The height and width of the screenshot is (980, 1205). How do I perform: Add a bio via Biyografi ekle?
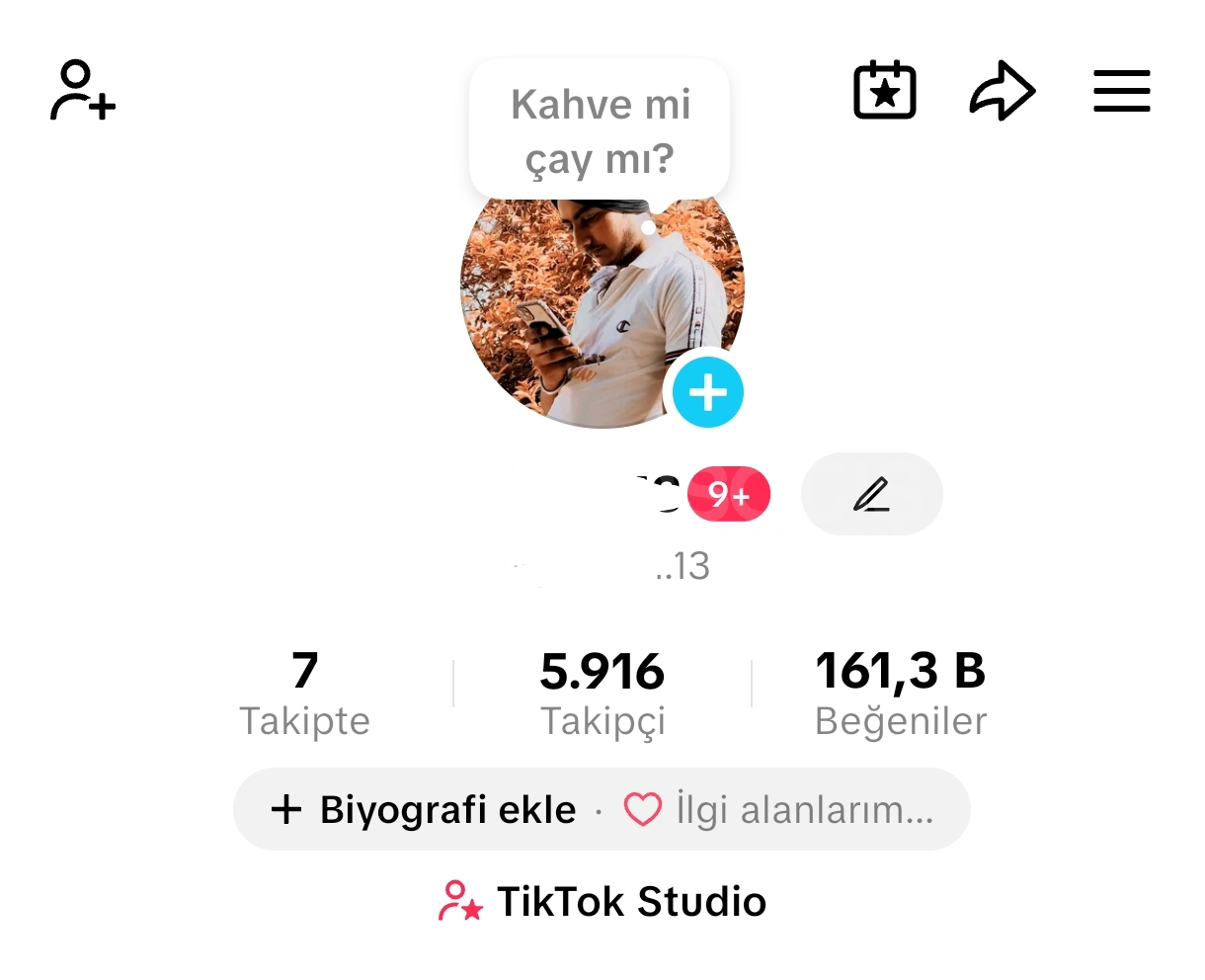click(x=425, y=810)
